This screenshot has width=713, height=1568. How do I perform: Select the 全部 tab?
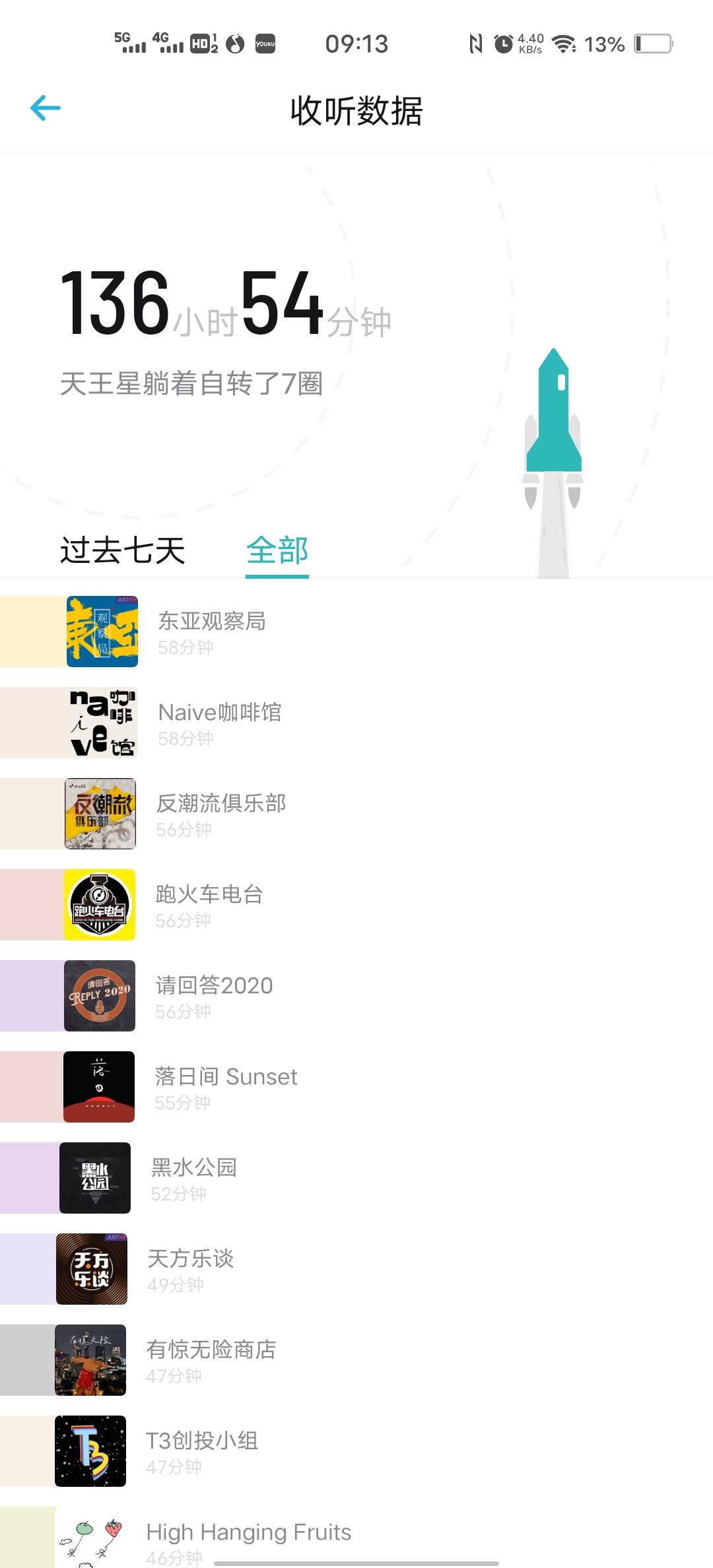tap(277, 550)
